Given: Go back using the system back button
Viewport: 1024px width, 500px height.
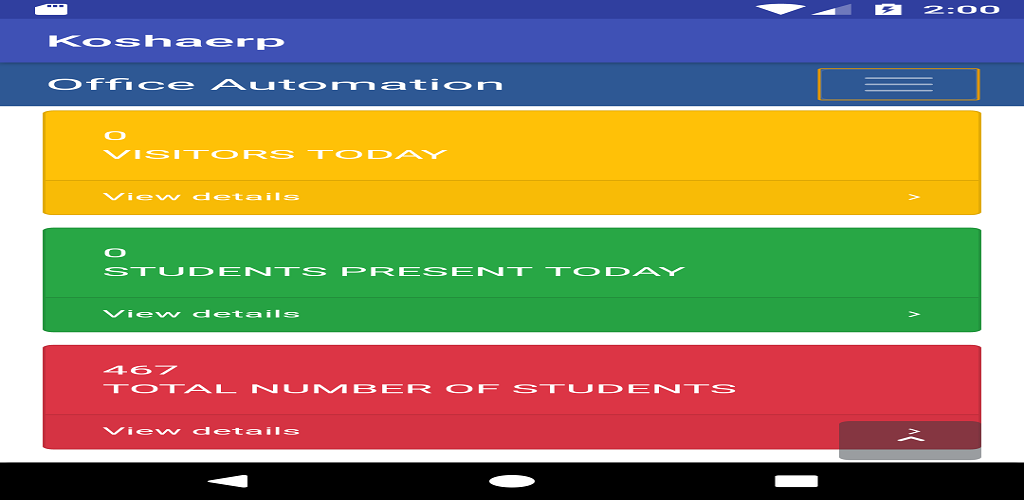Looking at the screenshot, I should coord(229,481).
